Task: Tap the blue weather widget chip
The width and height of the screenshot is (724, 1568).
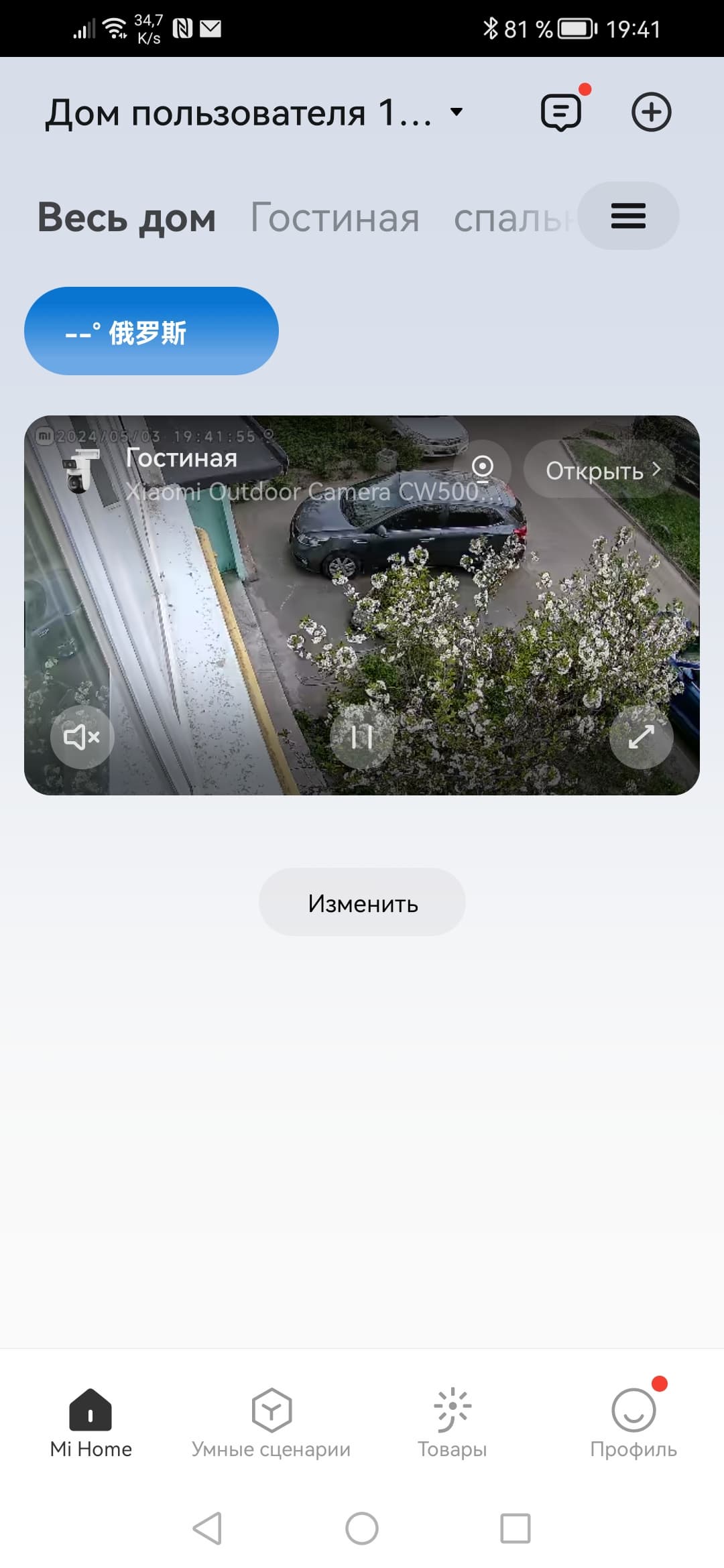Action: point(151,331)
